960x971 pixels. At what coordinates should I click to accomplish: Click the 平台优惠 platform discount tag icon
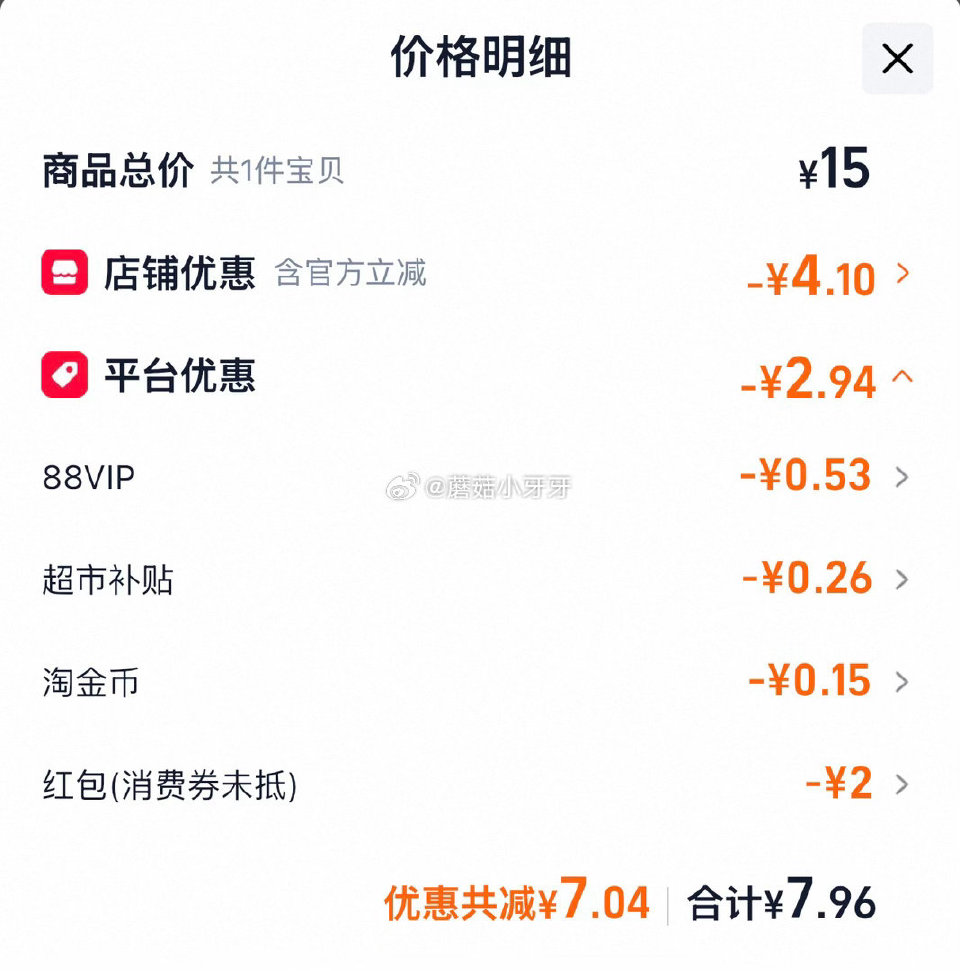[x=62, y=376]
